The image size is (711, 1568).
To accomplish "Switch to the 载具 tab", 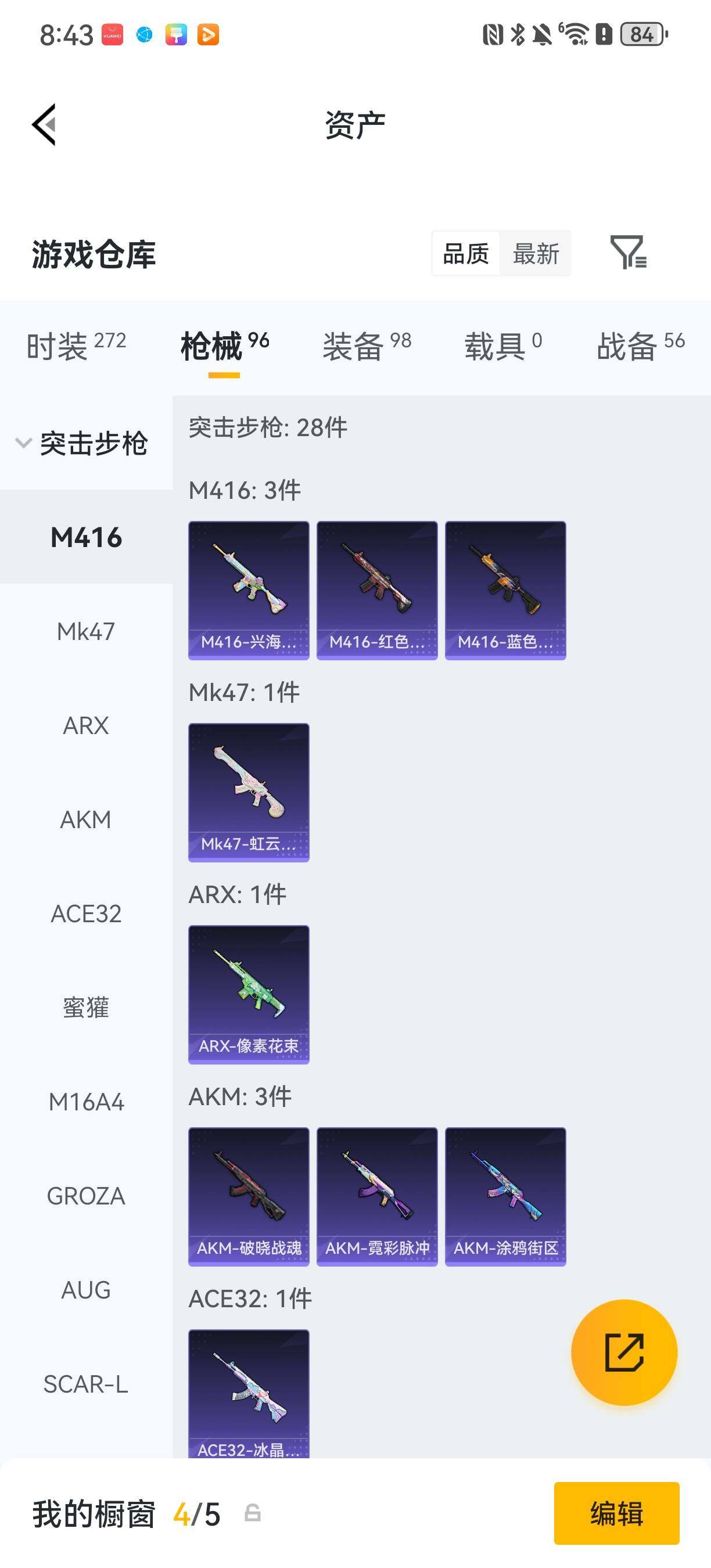I will [x=504, y=346].
